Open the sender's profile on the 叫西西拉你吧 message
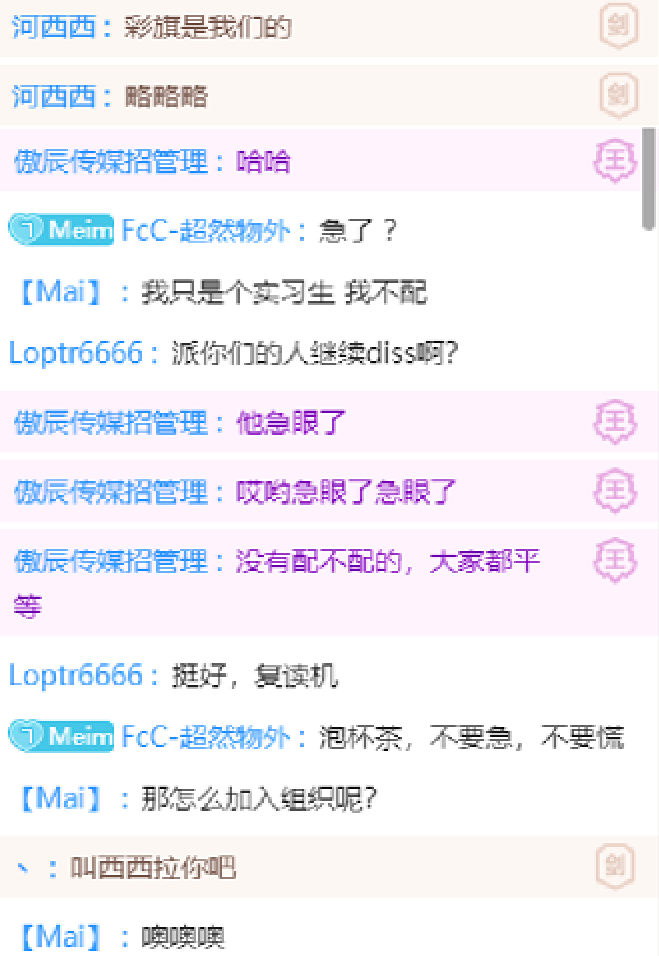Image resolution: width=659 pixels, height=956 pixels. pos(24,866)
